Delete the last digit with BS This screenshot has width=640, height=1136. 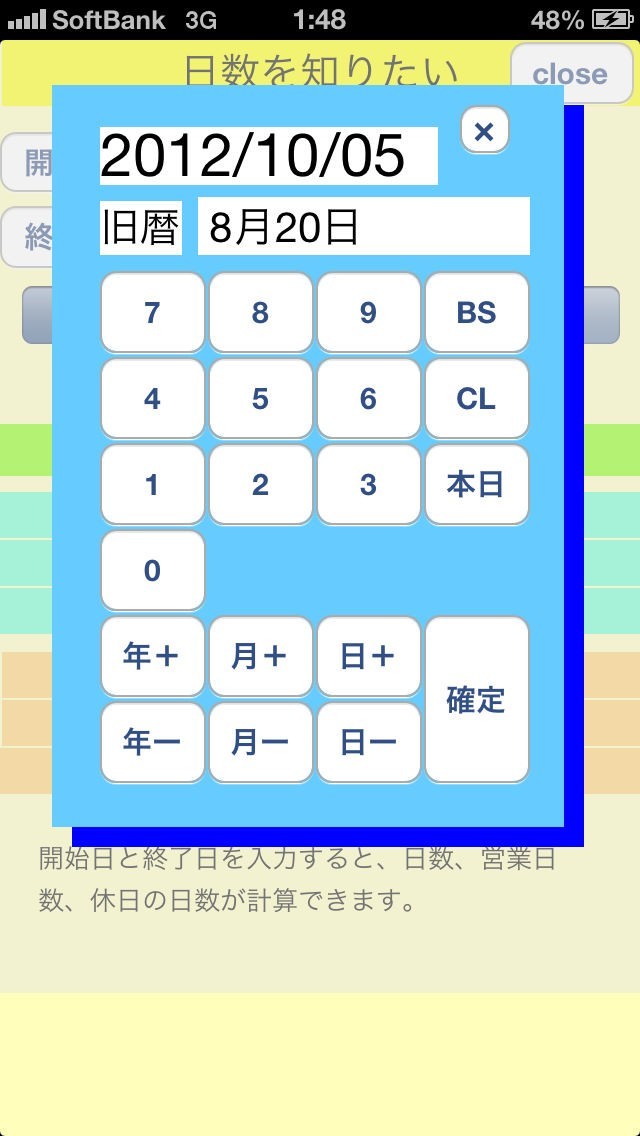pos(477,312)
